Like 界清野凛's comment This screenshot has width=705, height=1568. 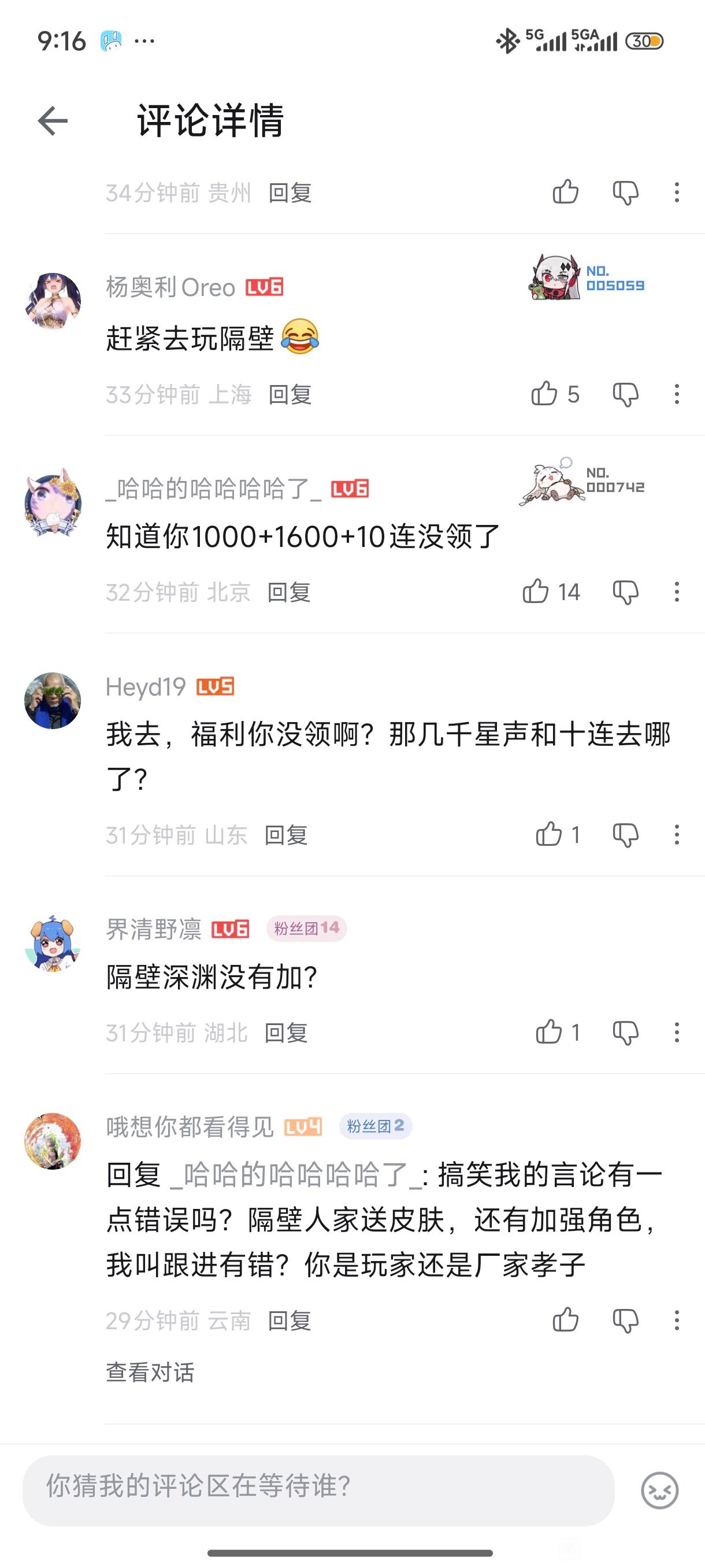(548, 1033)
